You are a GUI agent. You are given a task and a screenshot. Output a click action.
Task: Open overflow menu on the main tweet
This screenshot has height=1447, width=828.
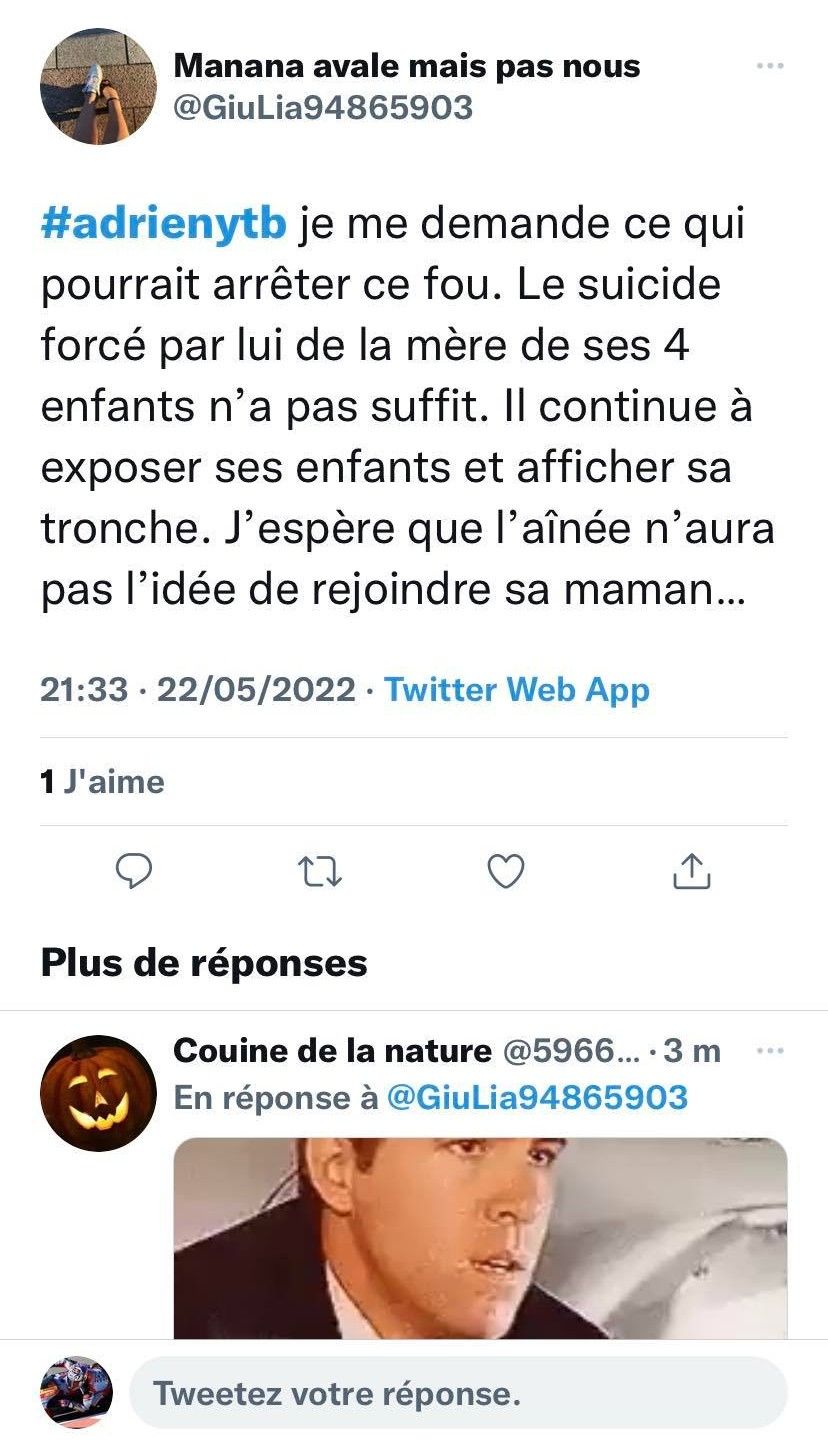pyautogui.click(x=769, y=66)
